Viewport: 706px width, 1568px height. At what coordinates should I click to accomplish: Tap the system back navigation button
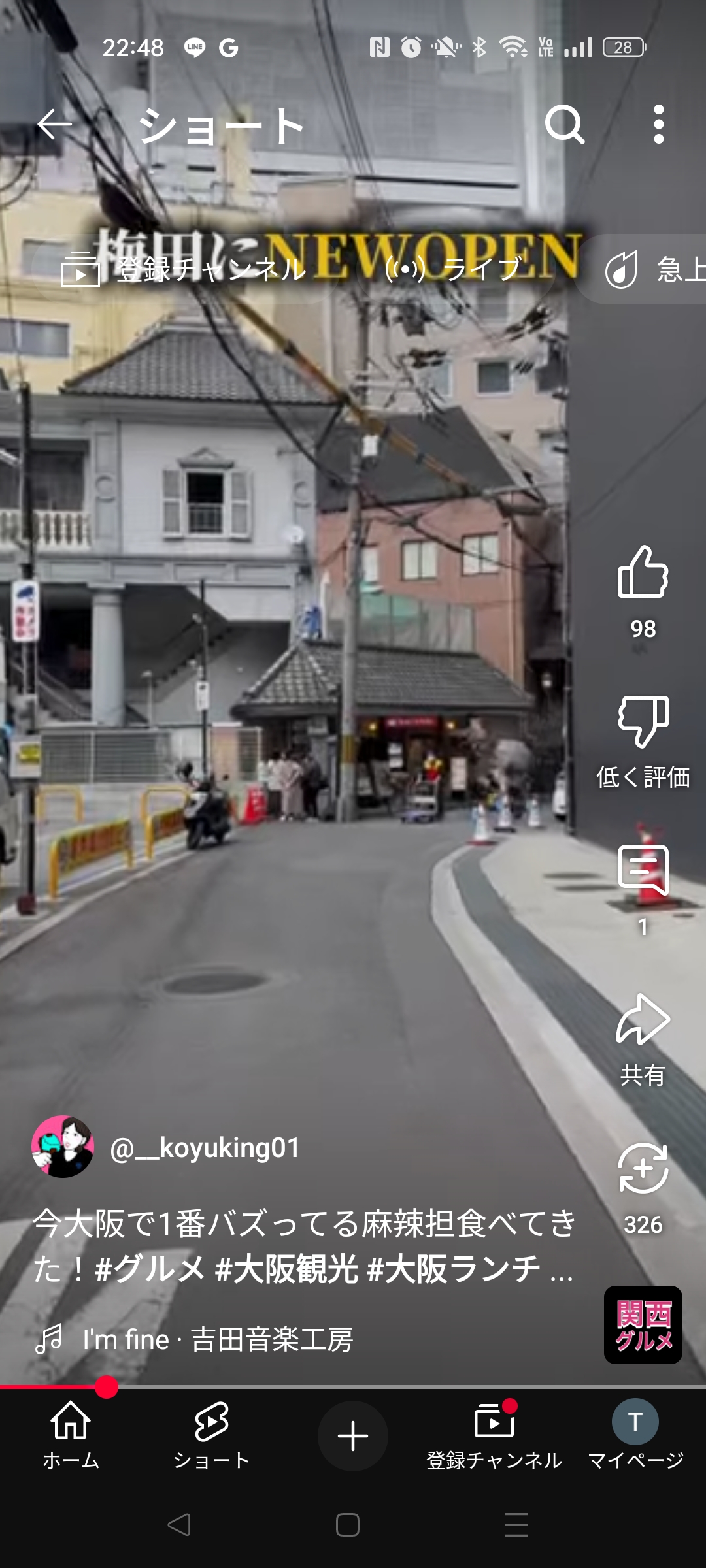pos(179,1525)
